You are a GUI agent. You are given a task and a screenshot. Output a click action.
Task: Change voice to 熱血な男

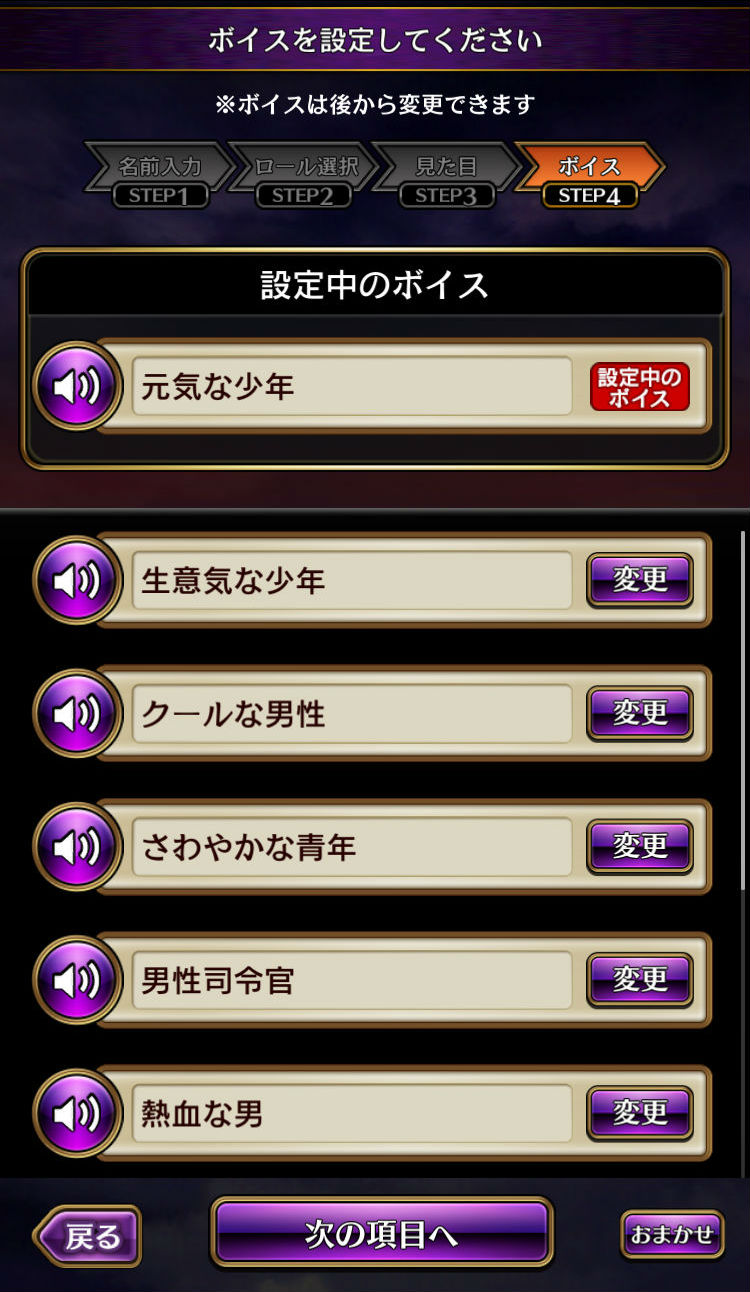click(640, 1113)
